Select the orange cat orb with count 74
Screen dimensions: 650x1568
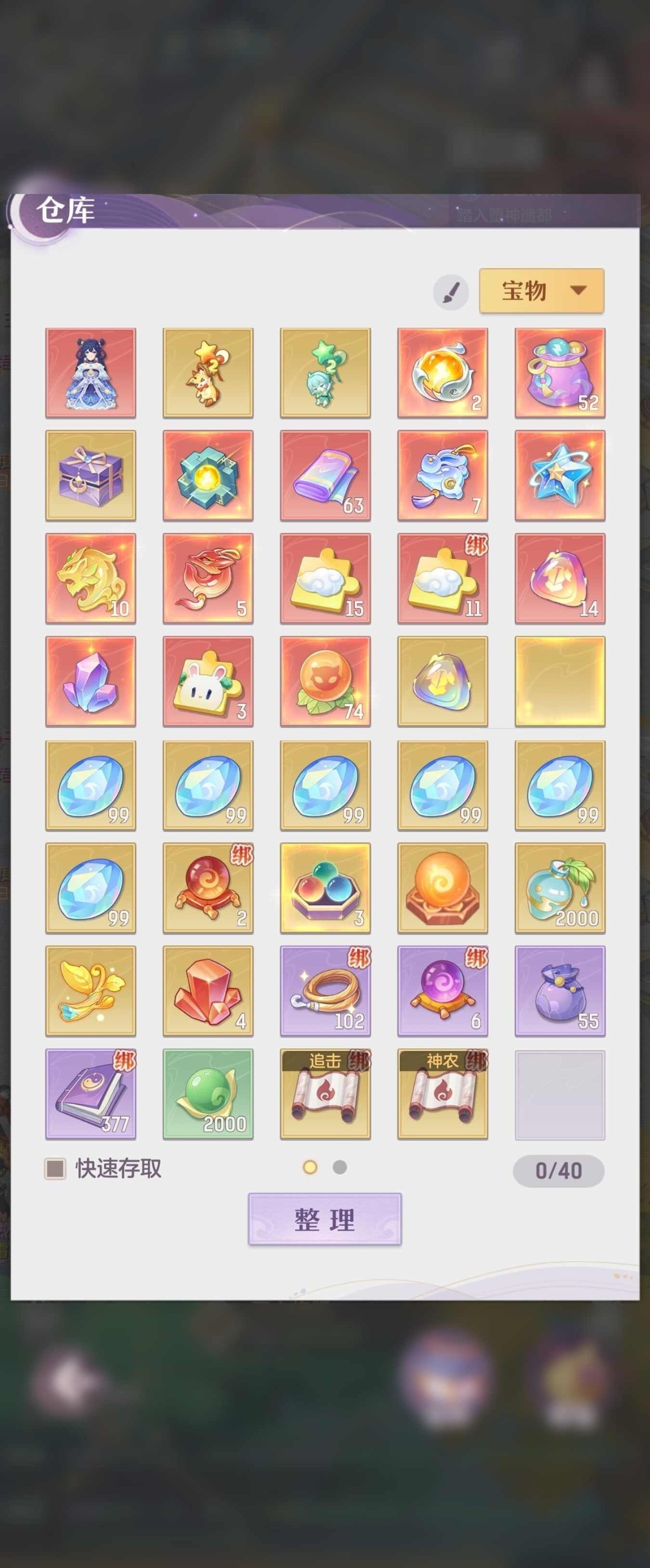[x=325, y=681]
